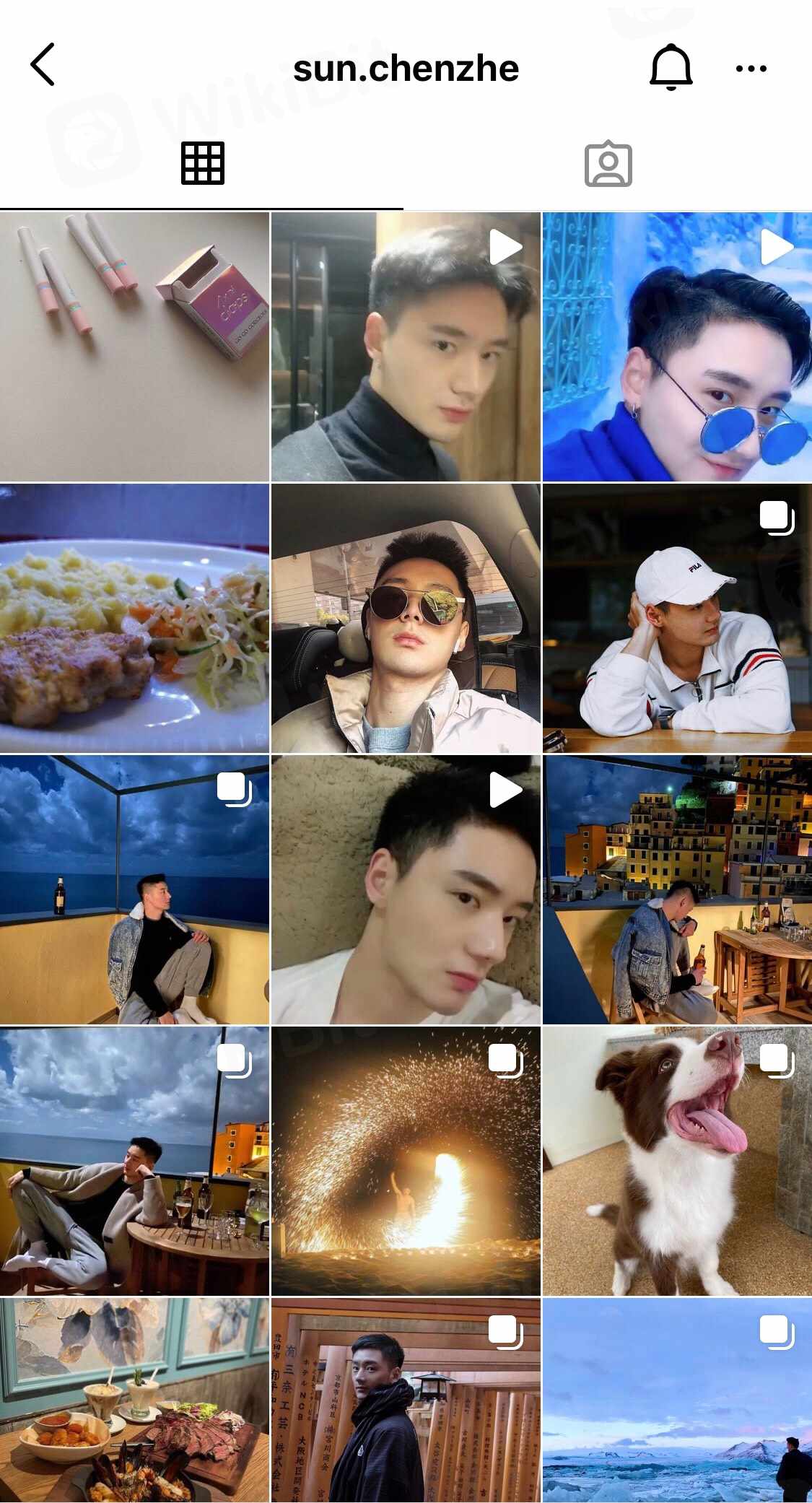Open the white FILA cap post
The height and width of the screenshot is (1503, 812).
pyautogui.click(x=677, y=618)
